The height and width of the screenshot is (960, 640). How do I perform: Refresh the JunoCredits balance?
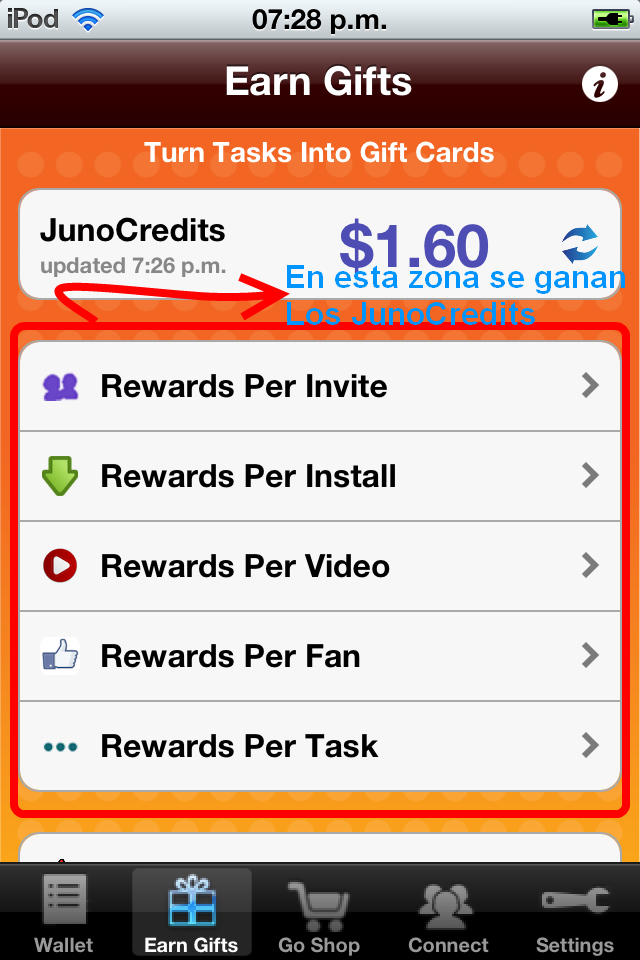580,244
